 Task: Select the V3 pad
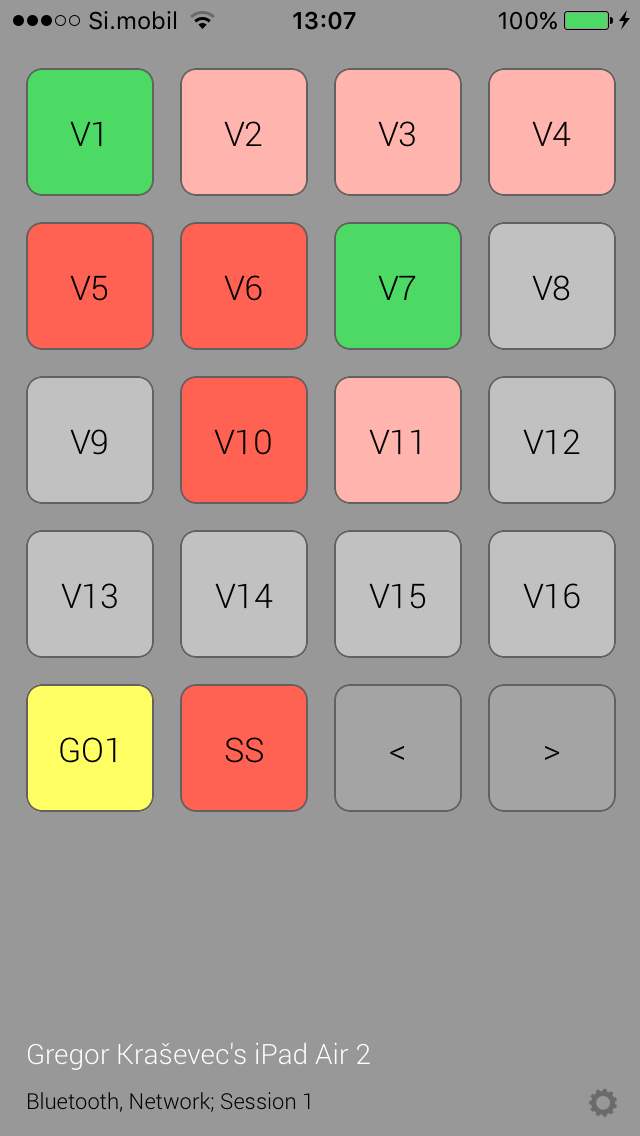point(398,132)
